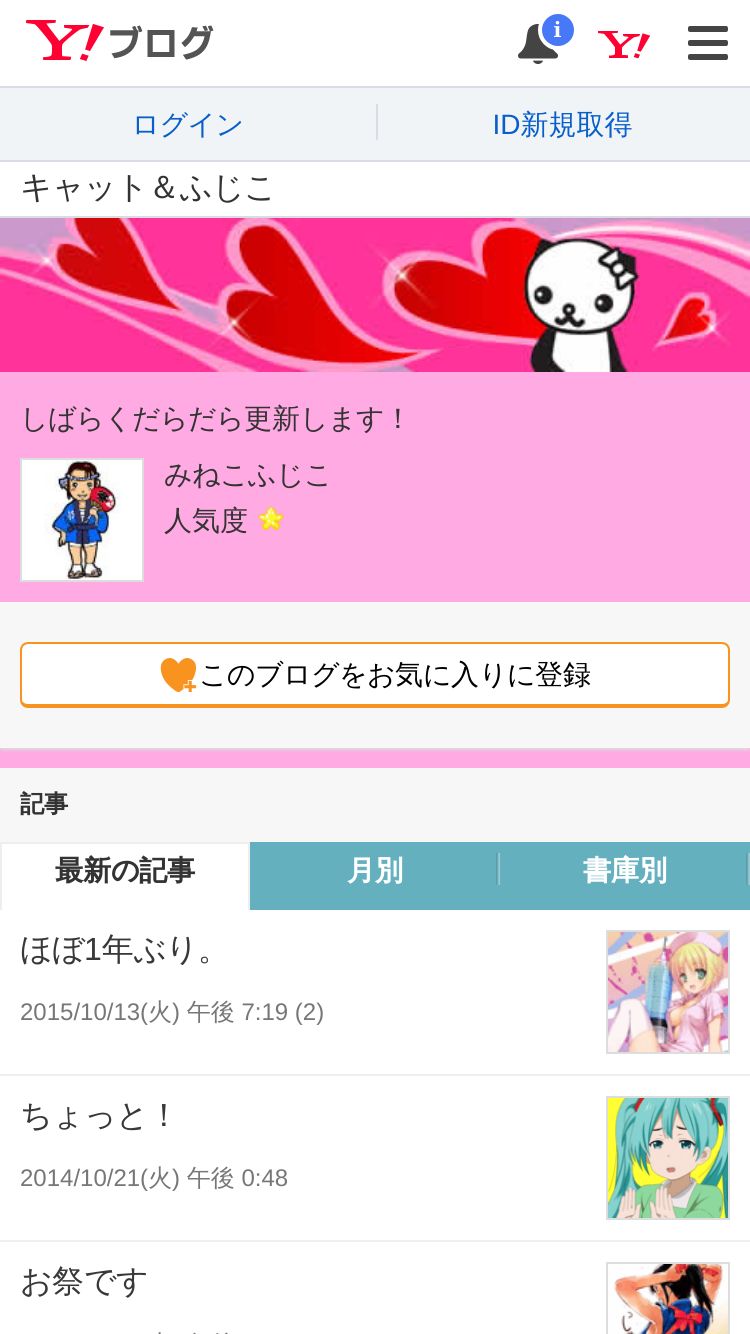Select the 最新の記事 tab
The width and height of the screenshot is (750, 1334).
point(125,871)
